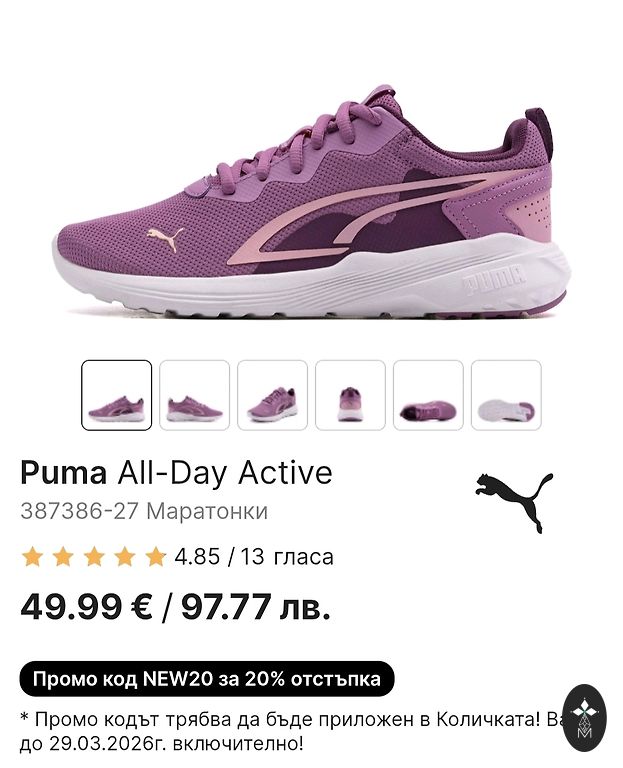Select the first side-view thumbnail

click(116, 395)
